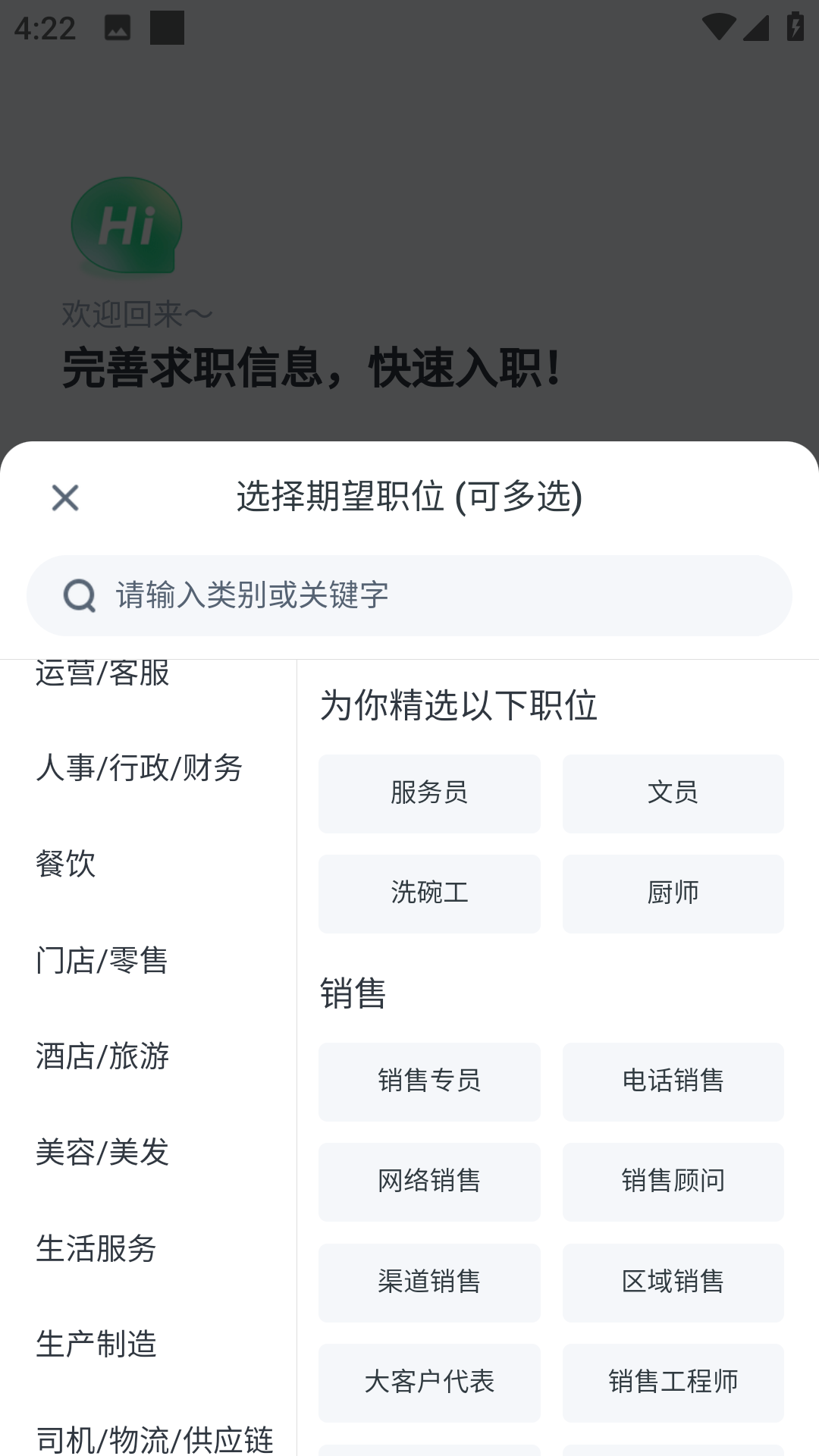Screen dimensions: 819x1456
Task: Select the 大客户代表 position
Action: [x=429, y=1382]
